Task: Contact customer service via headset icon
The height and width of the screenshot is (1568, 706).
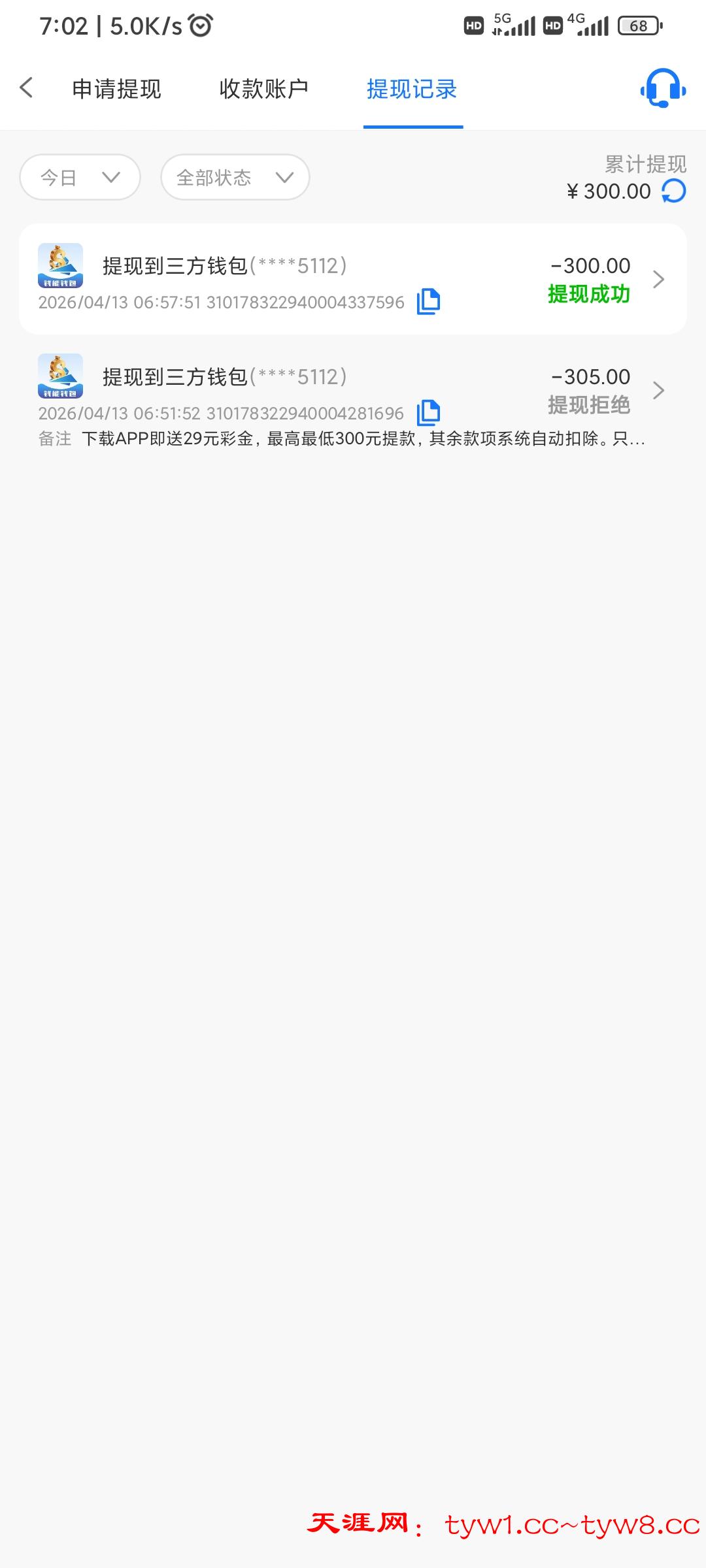Action: 662,88
